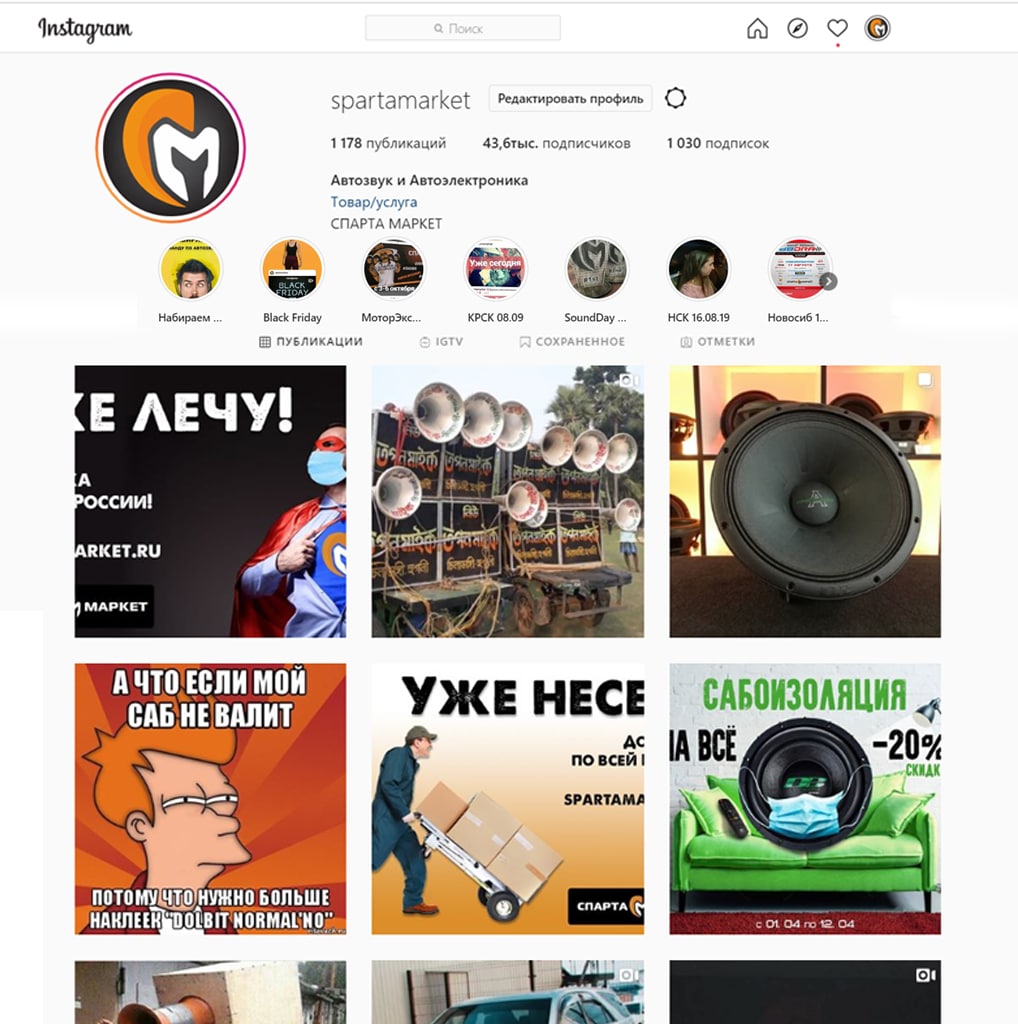This screenshot has width=1018, height=1024.
Task: Click the Instagram logo
Action: tap(86, 28)
